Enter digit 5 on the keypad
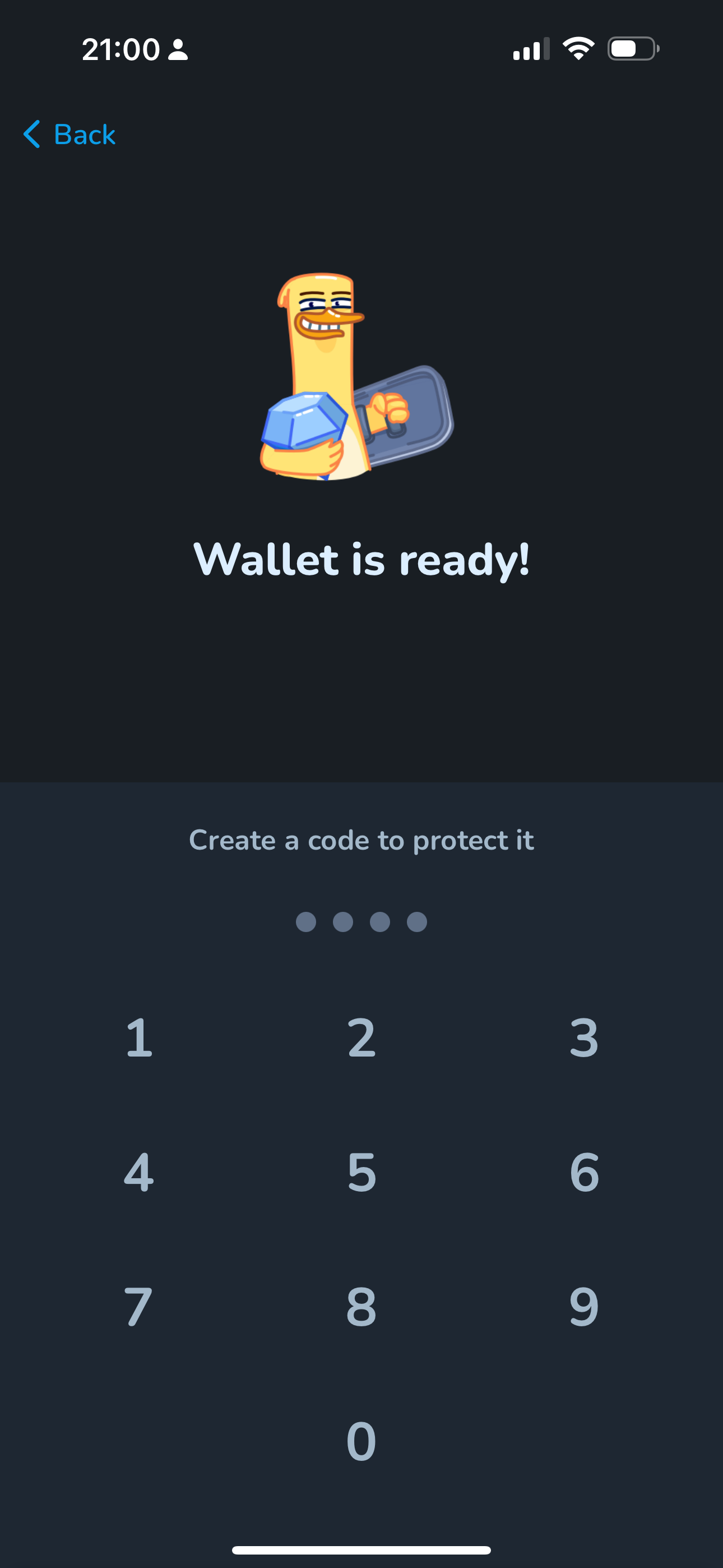This screenshot has width=723, height=1568. (x=361, y=1172)
